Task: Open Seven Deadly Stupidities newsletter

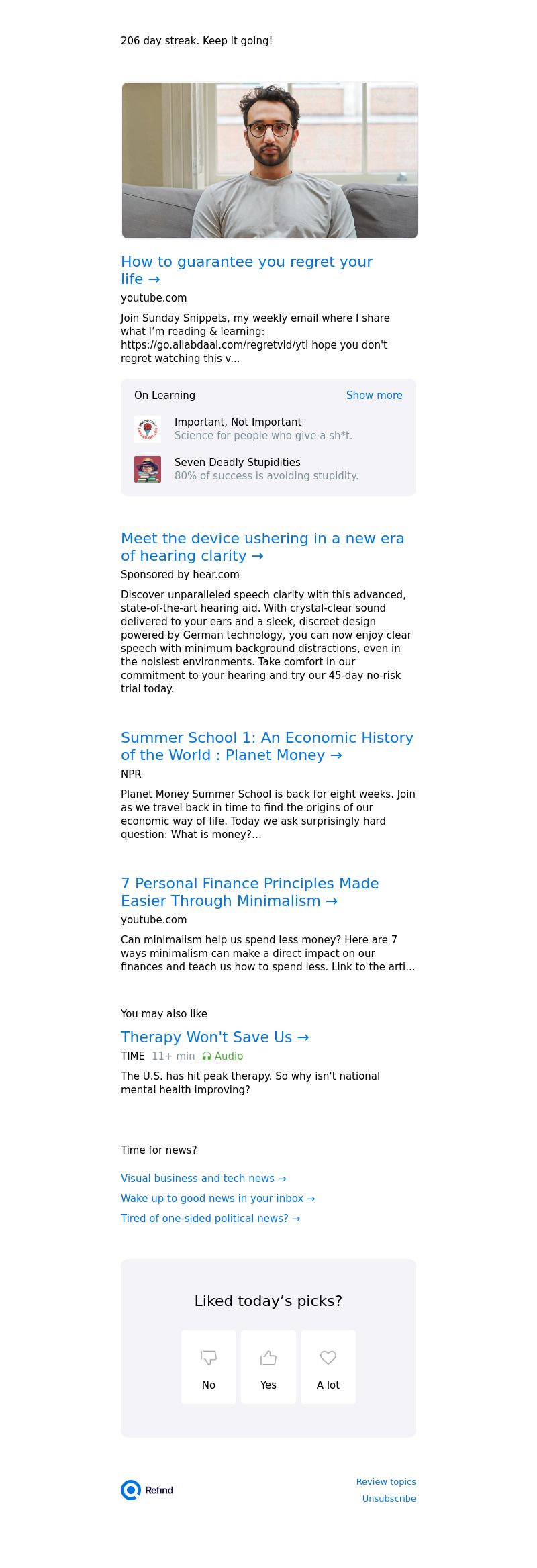Action: point(237,463)
